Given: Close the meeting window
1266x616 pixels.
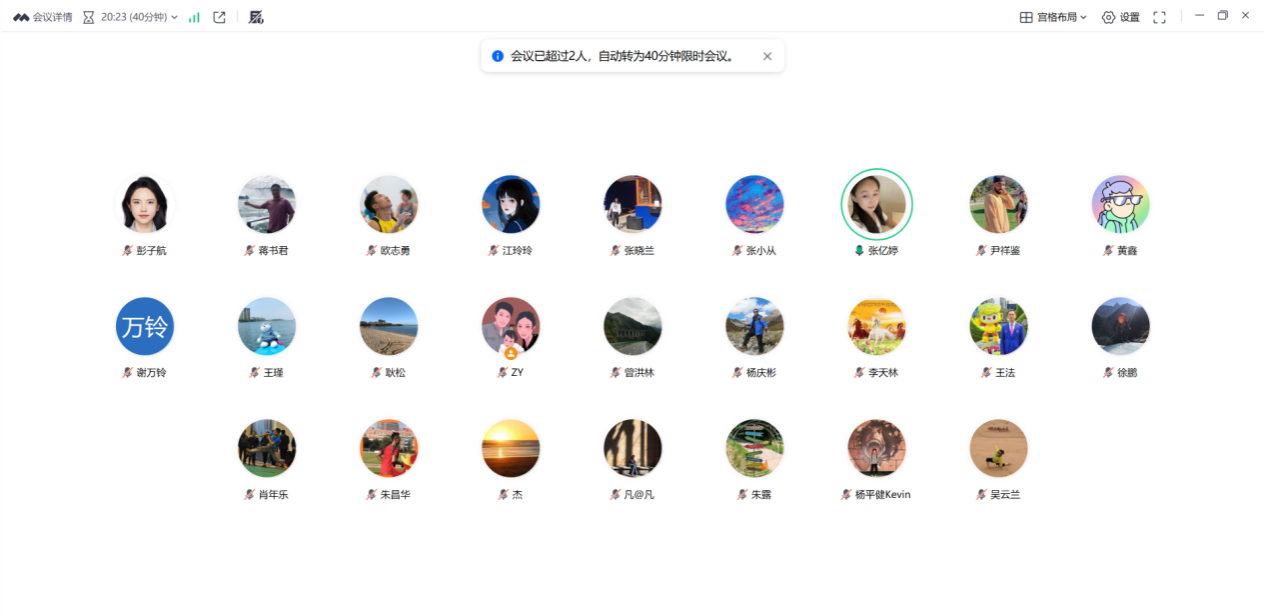Looking at the screenshot, I should (x=1245, y=16).
